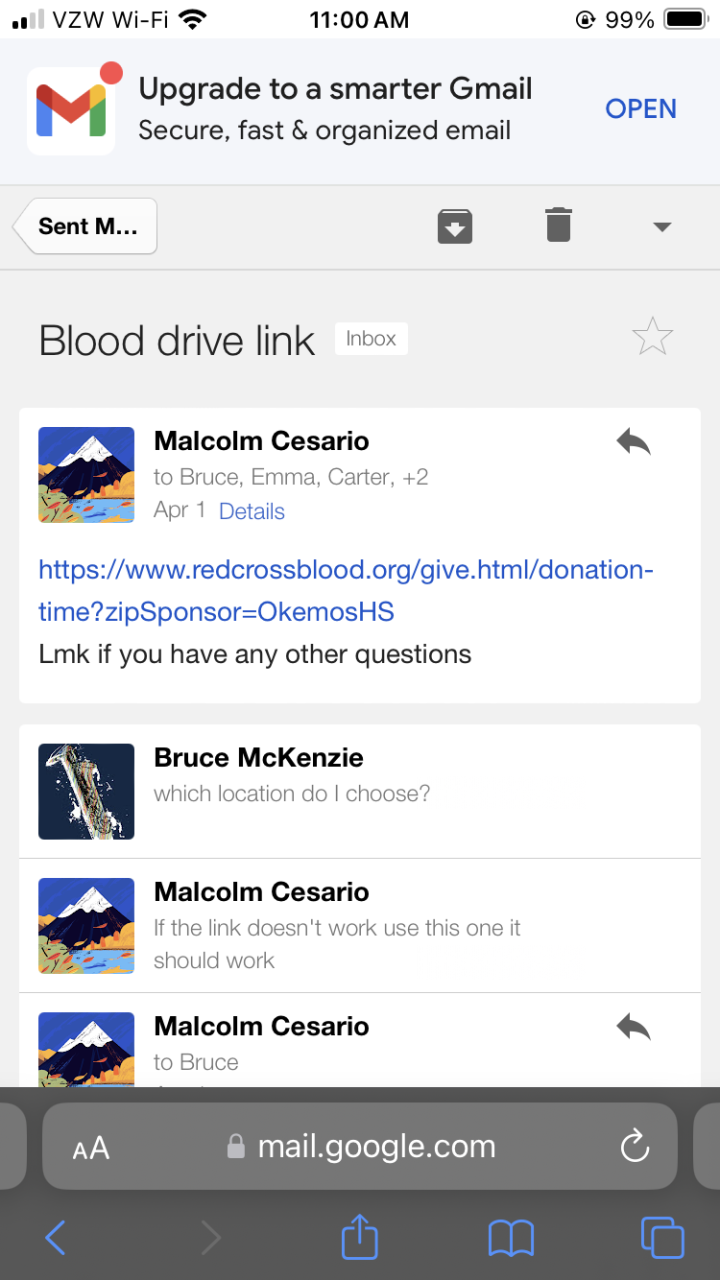Screen dimensions: 720x1280
Task: Tap the mail.google.com address bar
Action: [375, 1147]
